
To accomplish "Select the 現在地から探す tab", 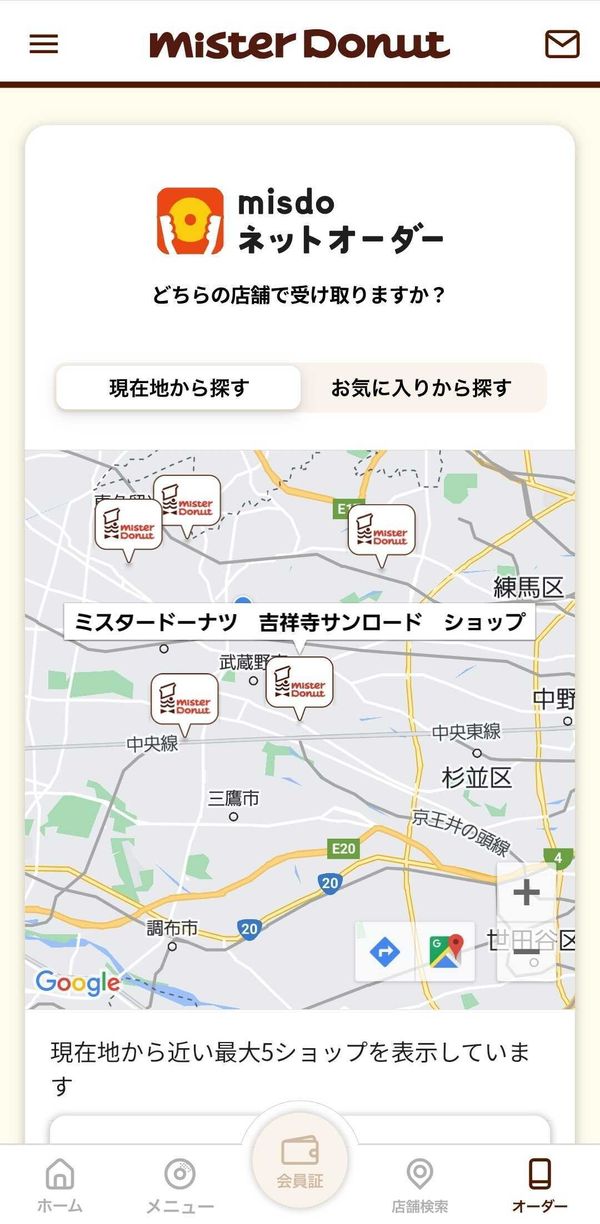I will point(179,388).
